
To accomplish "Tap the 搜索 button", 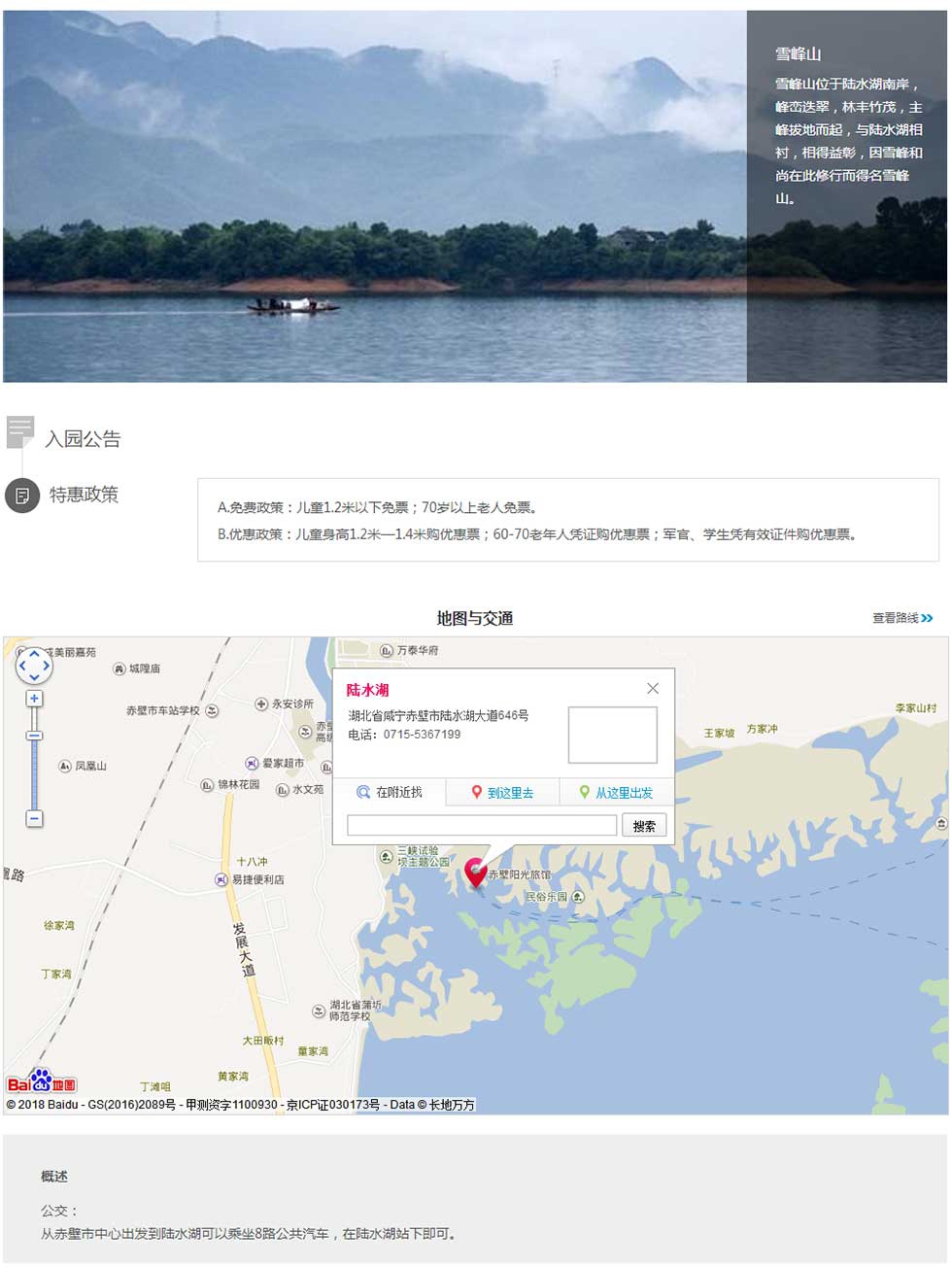I will pyautogui.click(x=644, y=826).
